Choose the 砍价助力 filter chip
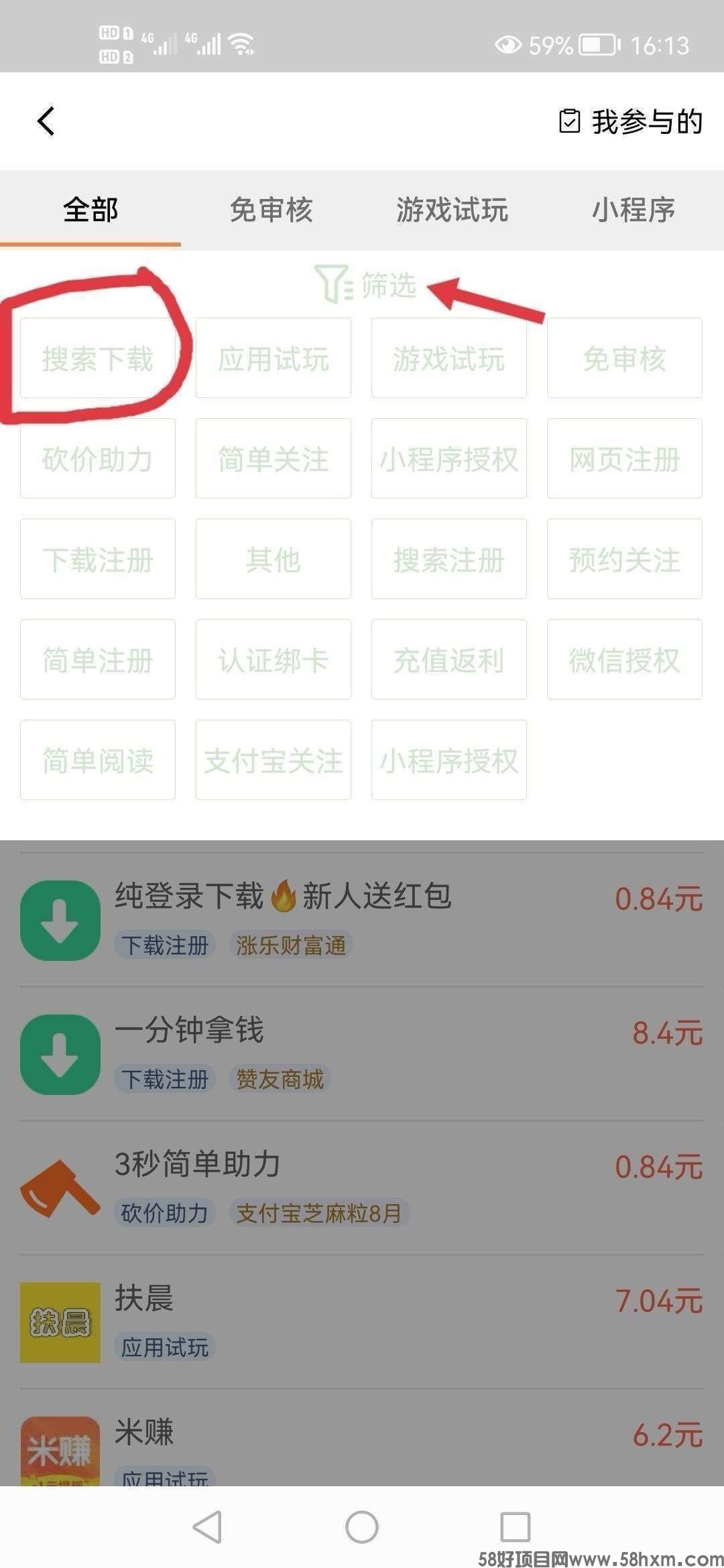The height and width of the screenshot is (1568, 724). (x=98, y=459)
